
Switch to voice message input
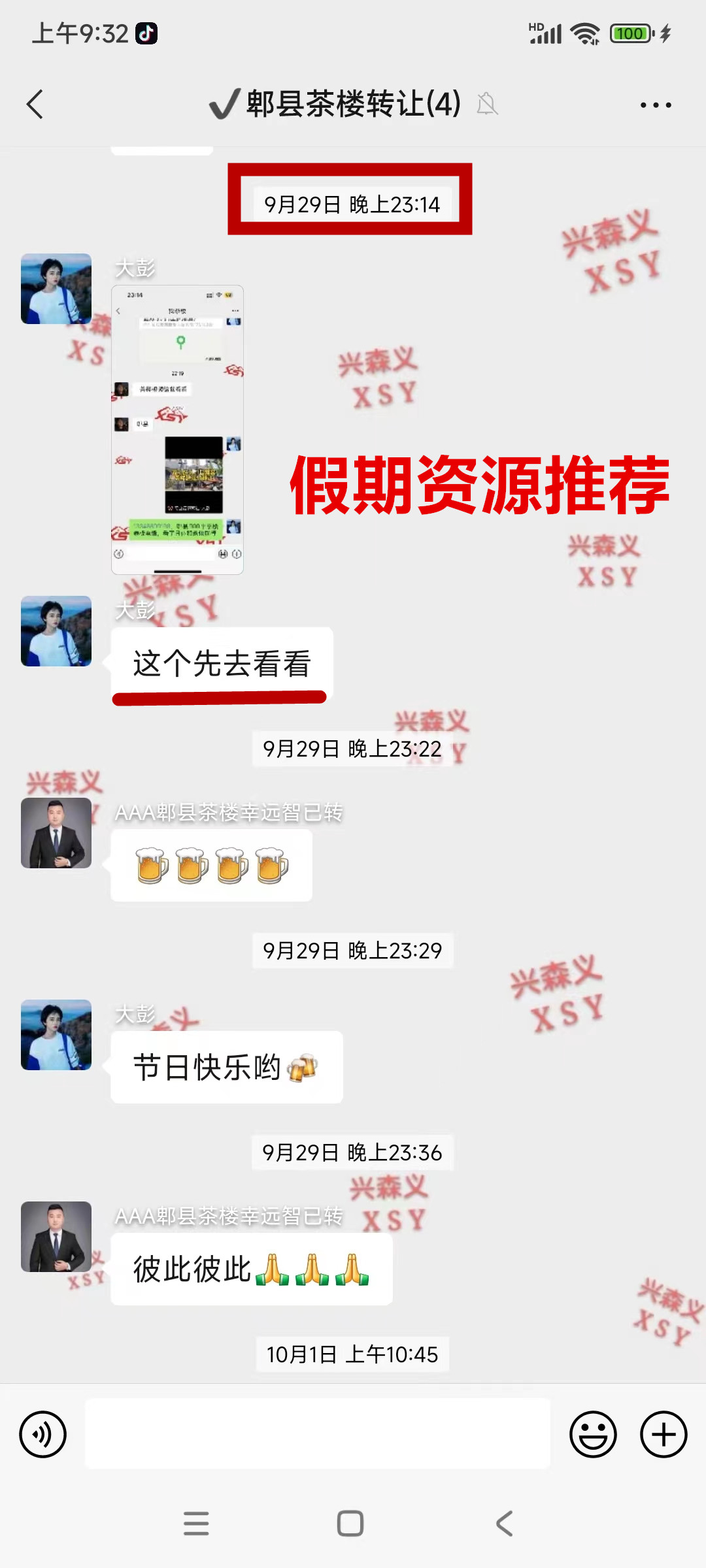[43, 1435]
